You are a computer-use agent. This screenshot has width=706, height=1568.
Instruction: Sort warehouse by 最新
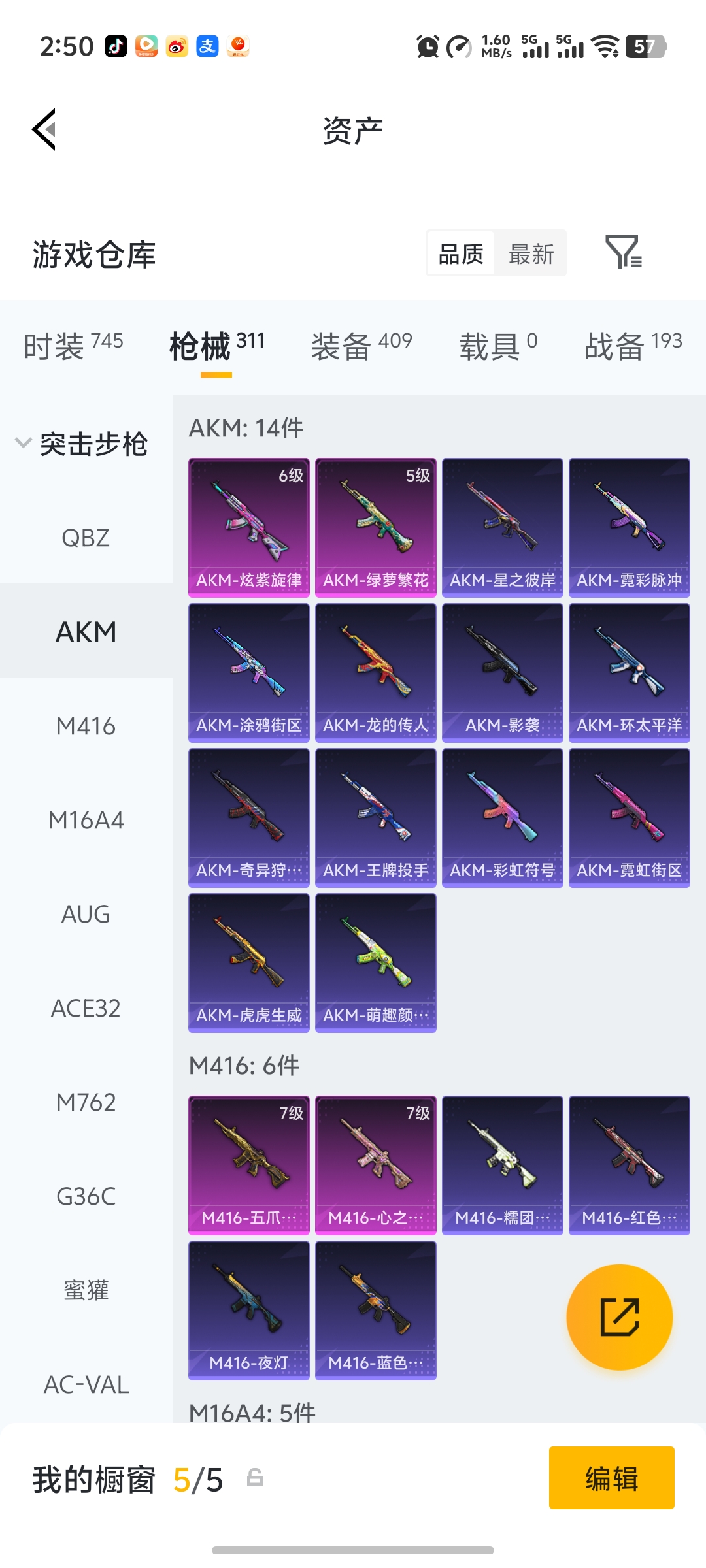pos(531,253)
